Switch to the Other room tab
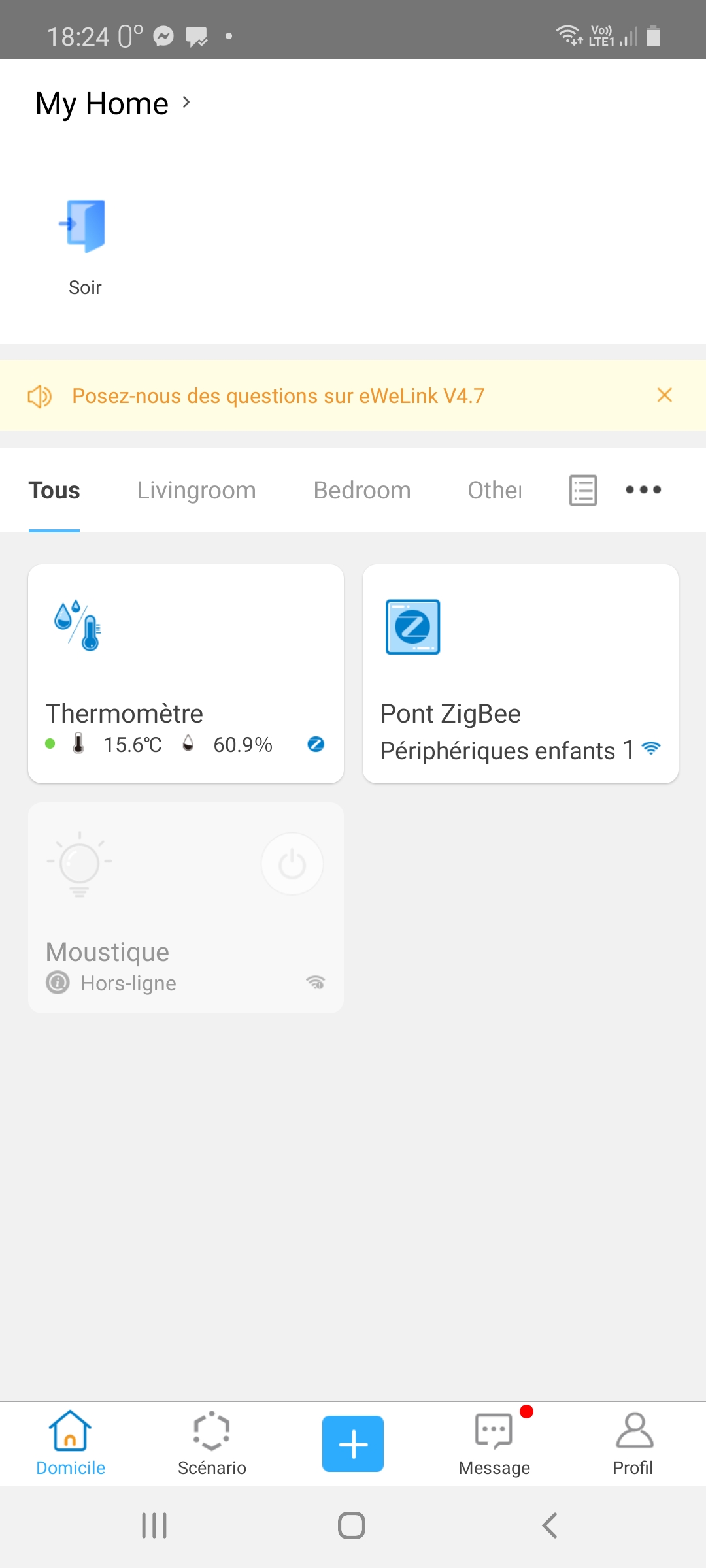Screen dimensions: 706x1568 pos(495,491)
